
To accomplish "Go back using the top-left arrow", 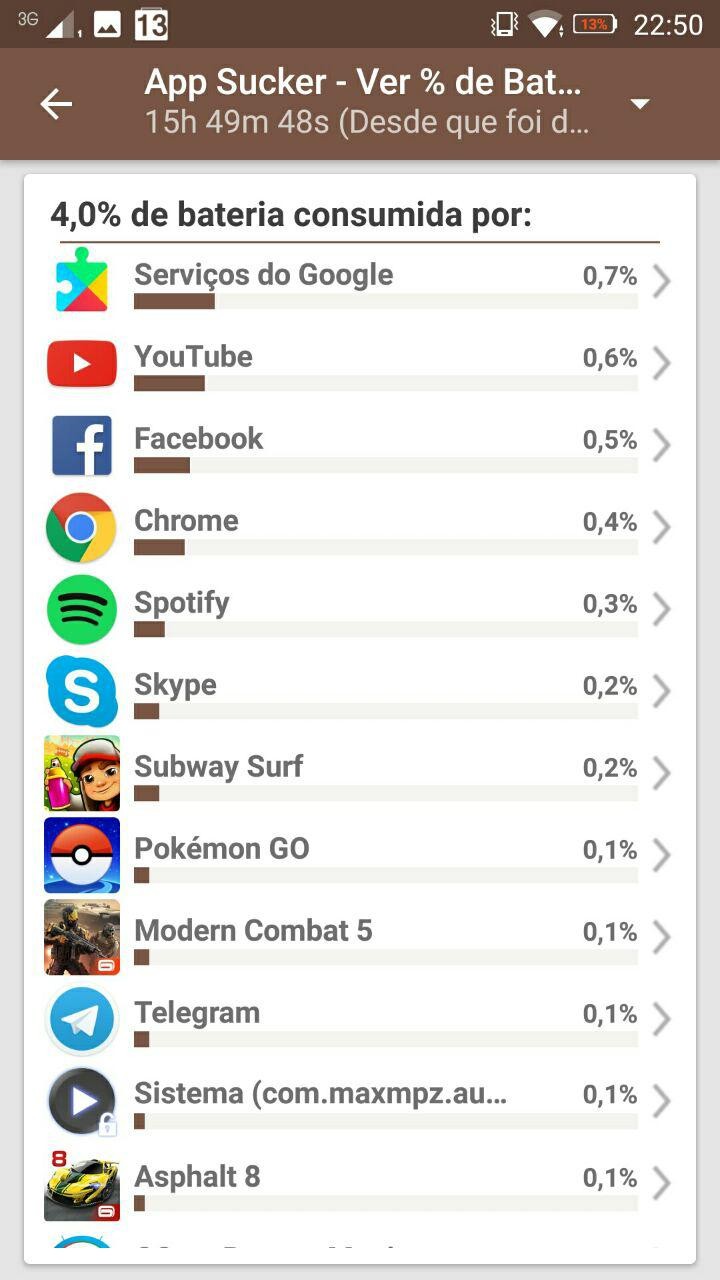I will point(56,104).
